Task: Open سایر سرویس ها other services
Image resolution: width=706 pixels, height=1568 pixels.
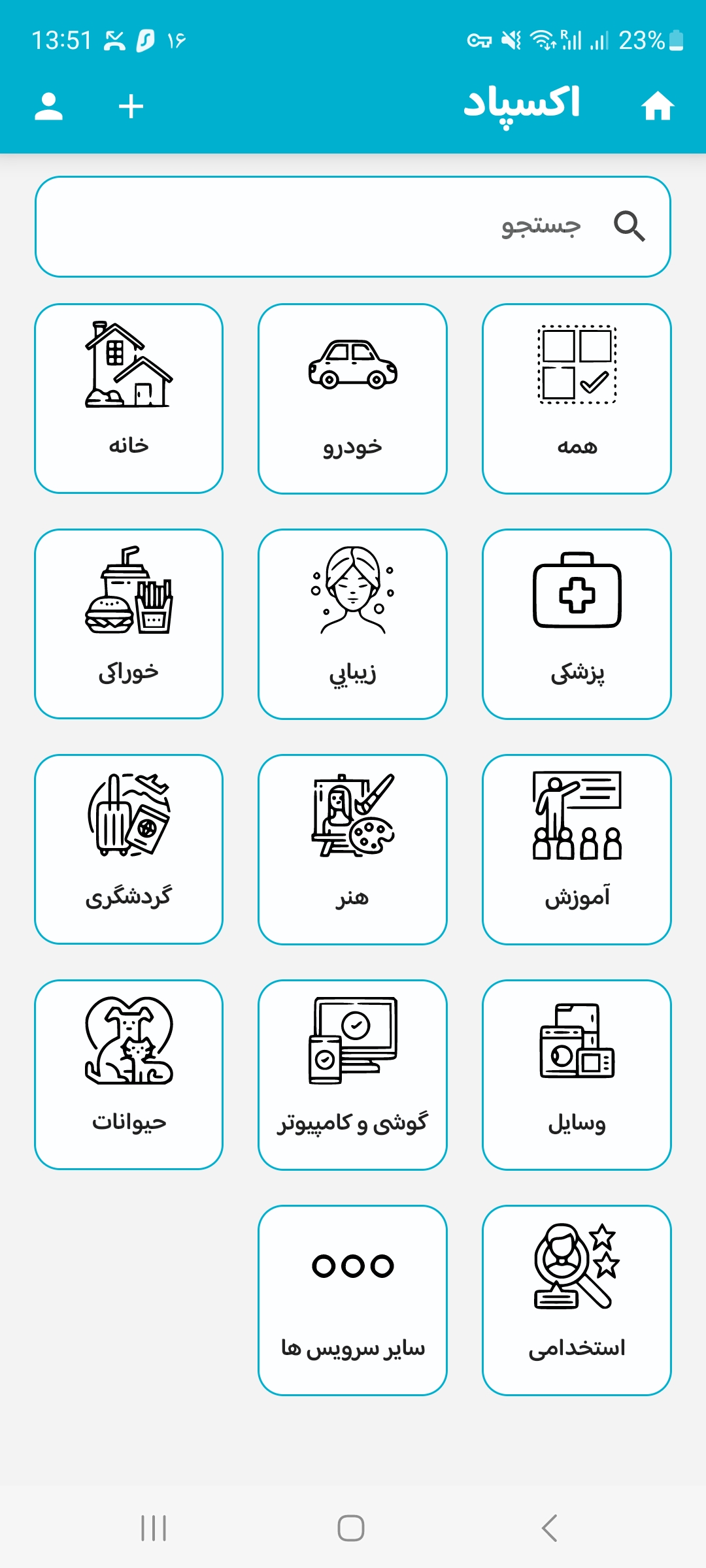Action: [x=353, y=1300]
